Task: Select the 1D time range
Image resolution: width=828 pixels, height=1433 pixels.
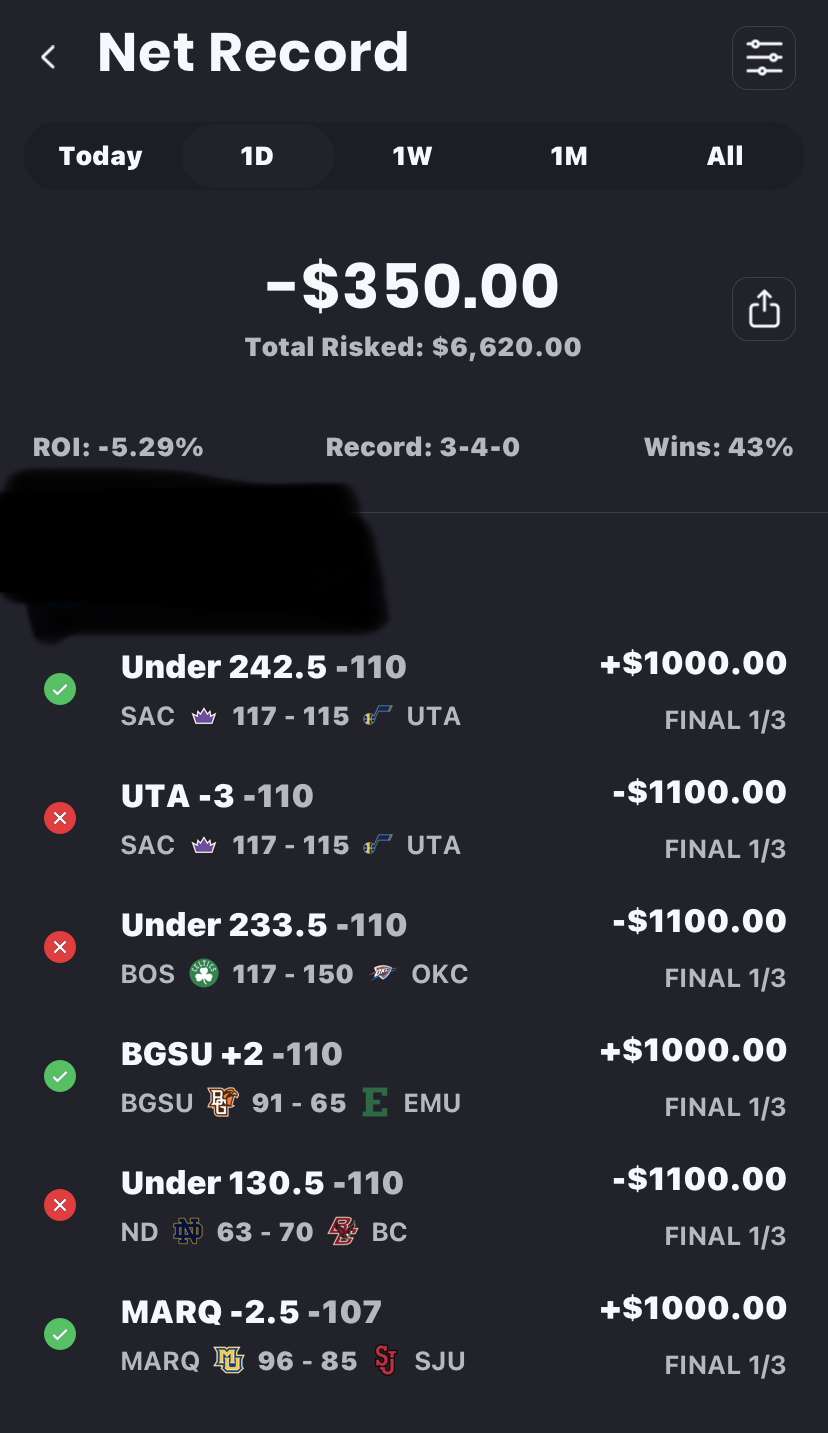Action: coord(257,156)
